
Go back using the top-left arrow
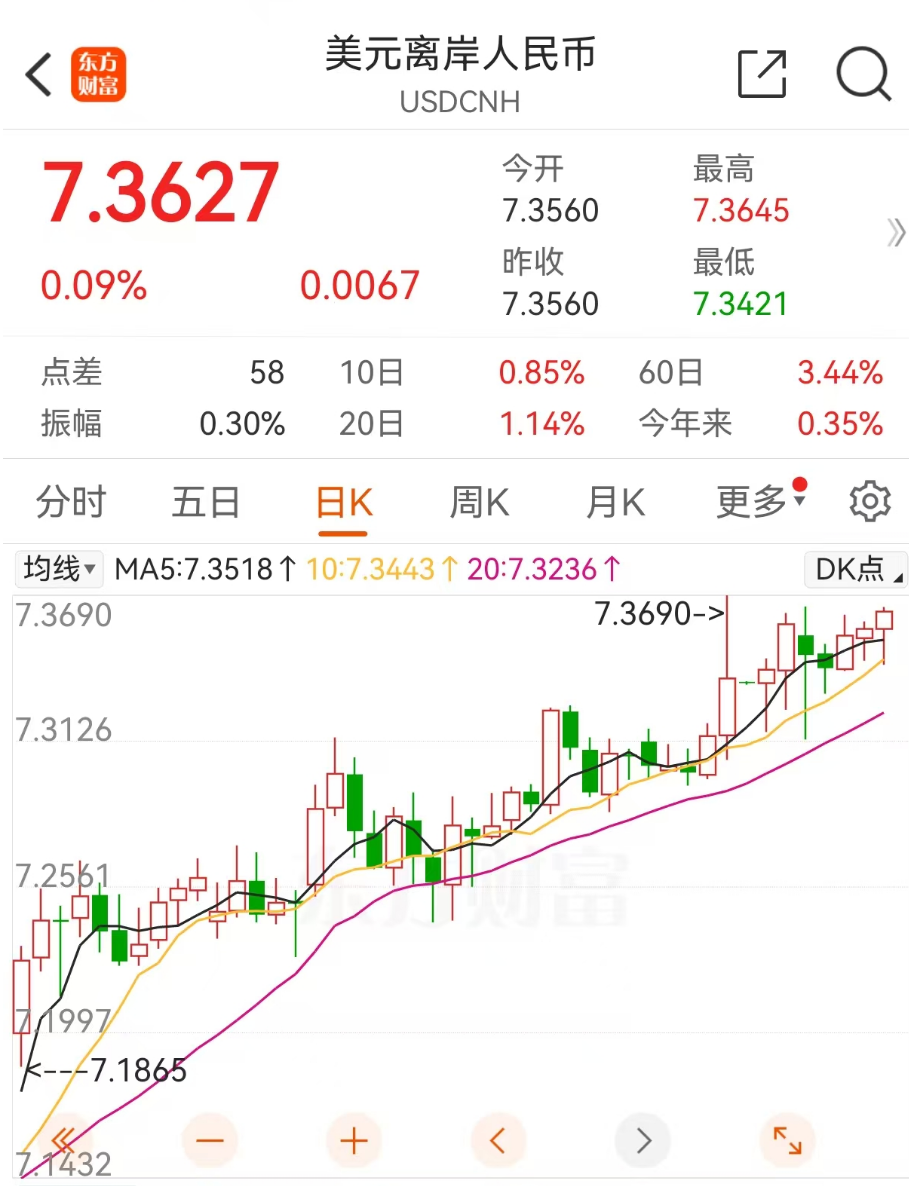pyautogui.click(x=38, y=75)
